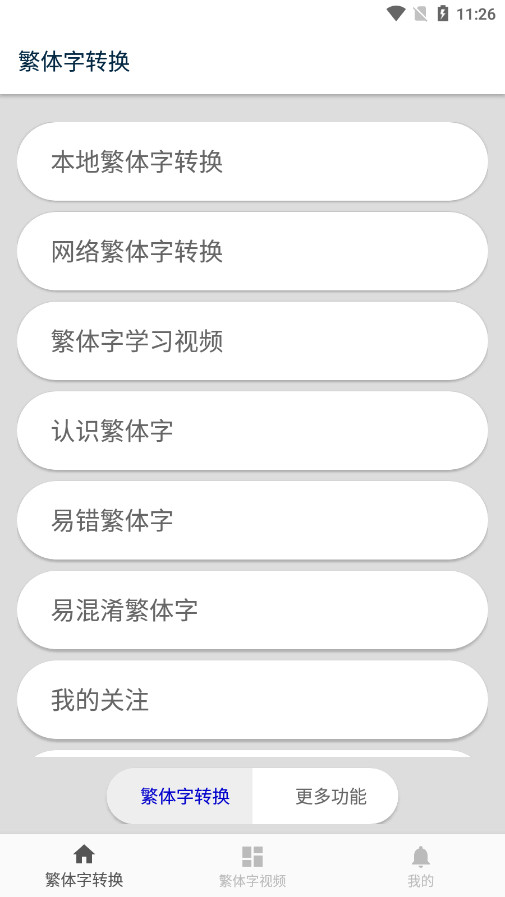505x897 pixels.
Task: Go to the 我的 bottom tab
Action: point(420,866)
